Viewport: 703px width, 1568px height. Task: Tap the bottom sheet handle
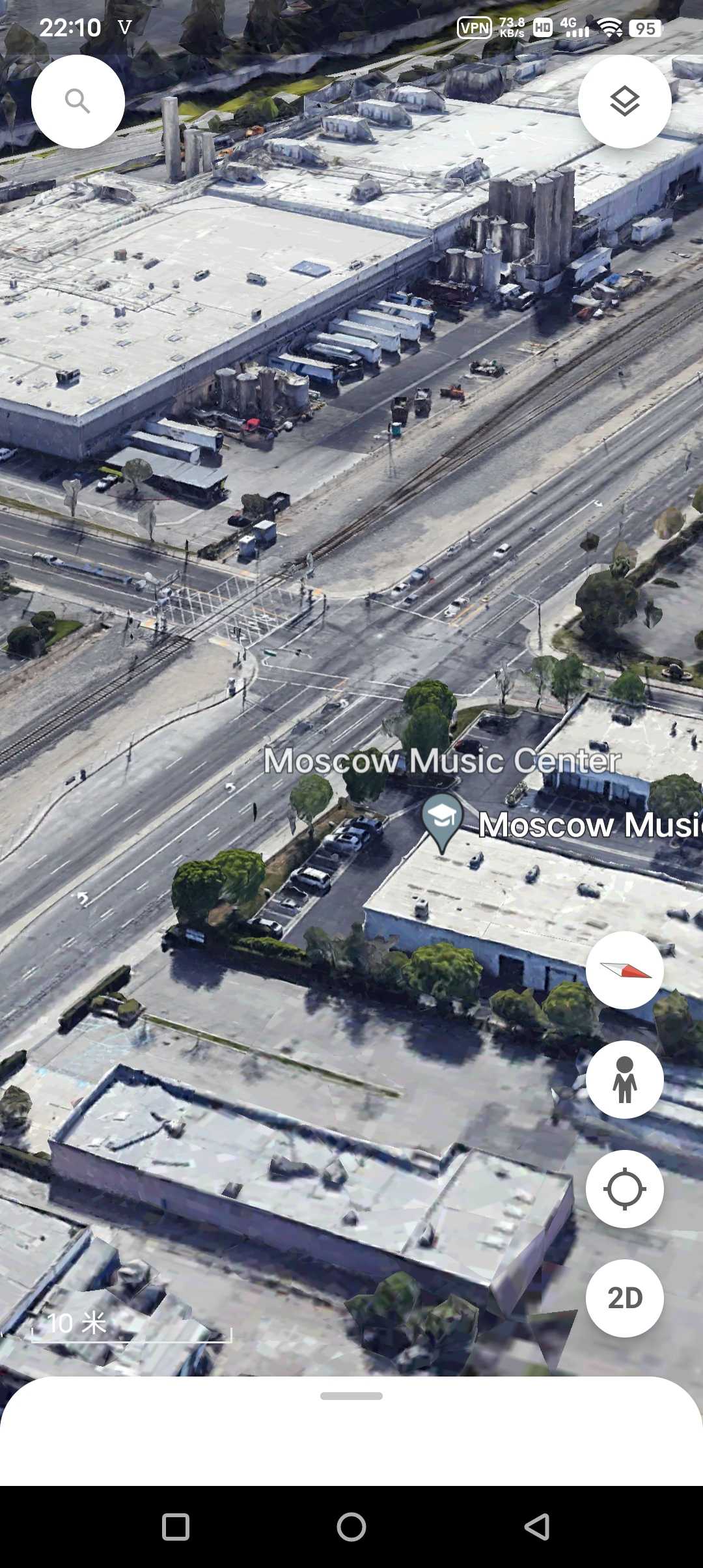coord(351,1396)
